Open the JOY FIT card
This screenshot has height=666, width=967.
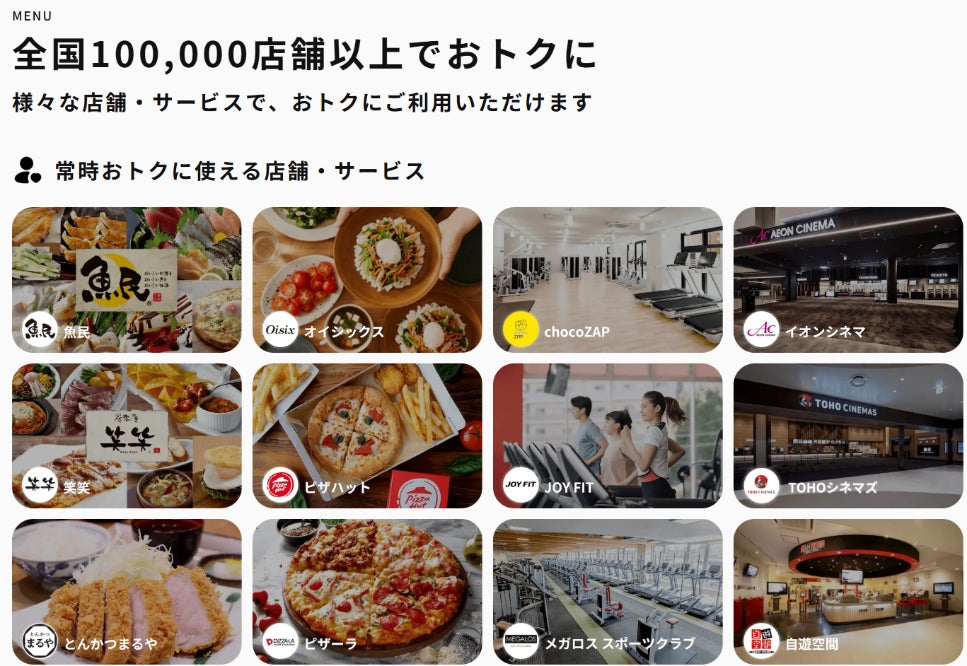tap(607, 435)
